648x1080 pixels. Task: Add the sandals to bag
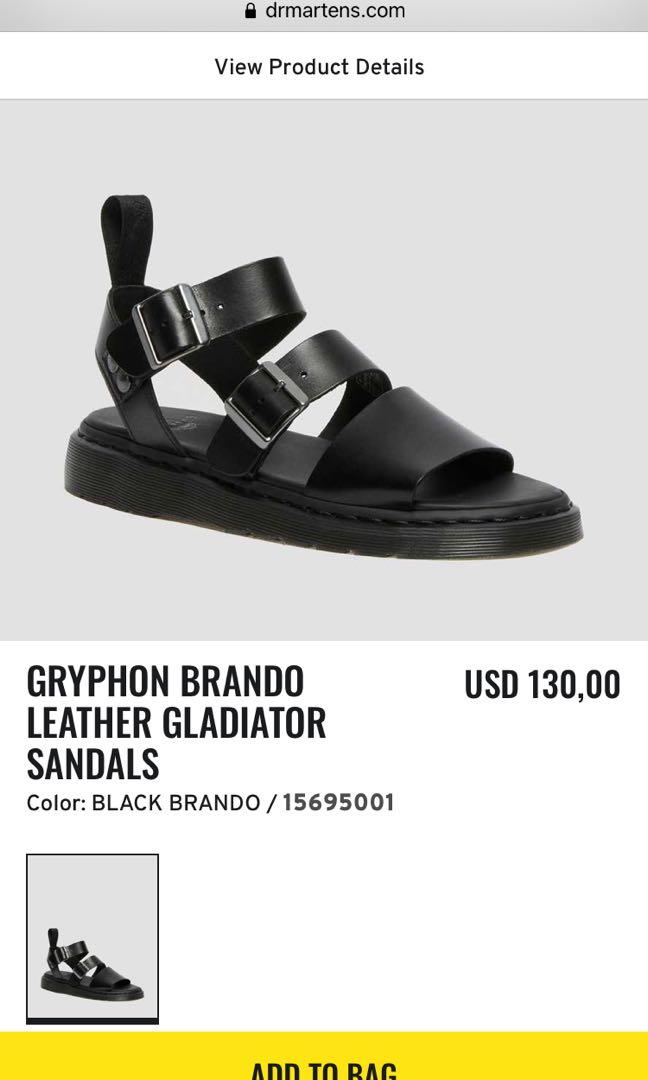(324, 1064)
